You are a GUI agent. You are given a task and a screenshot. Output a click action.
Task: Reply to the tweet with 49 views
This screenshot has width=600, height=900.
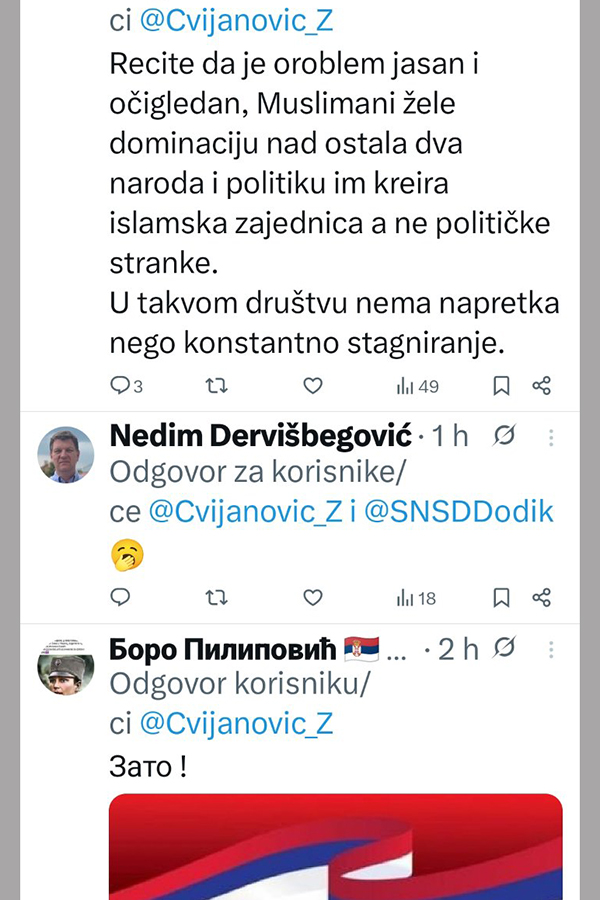point(120,386)
